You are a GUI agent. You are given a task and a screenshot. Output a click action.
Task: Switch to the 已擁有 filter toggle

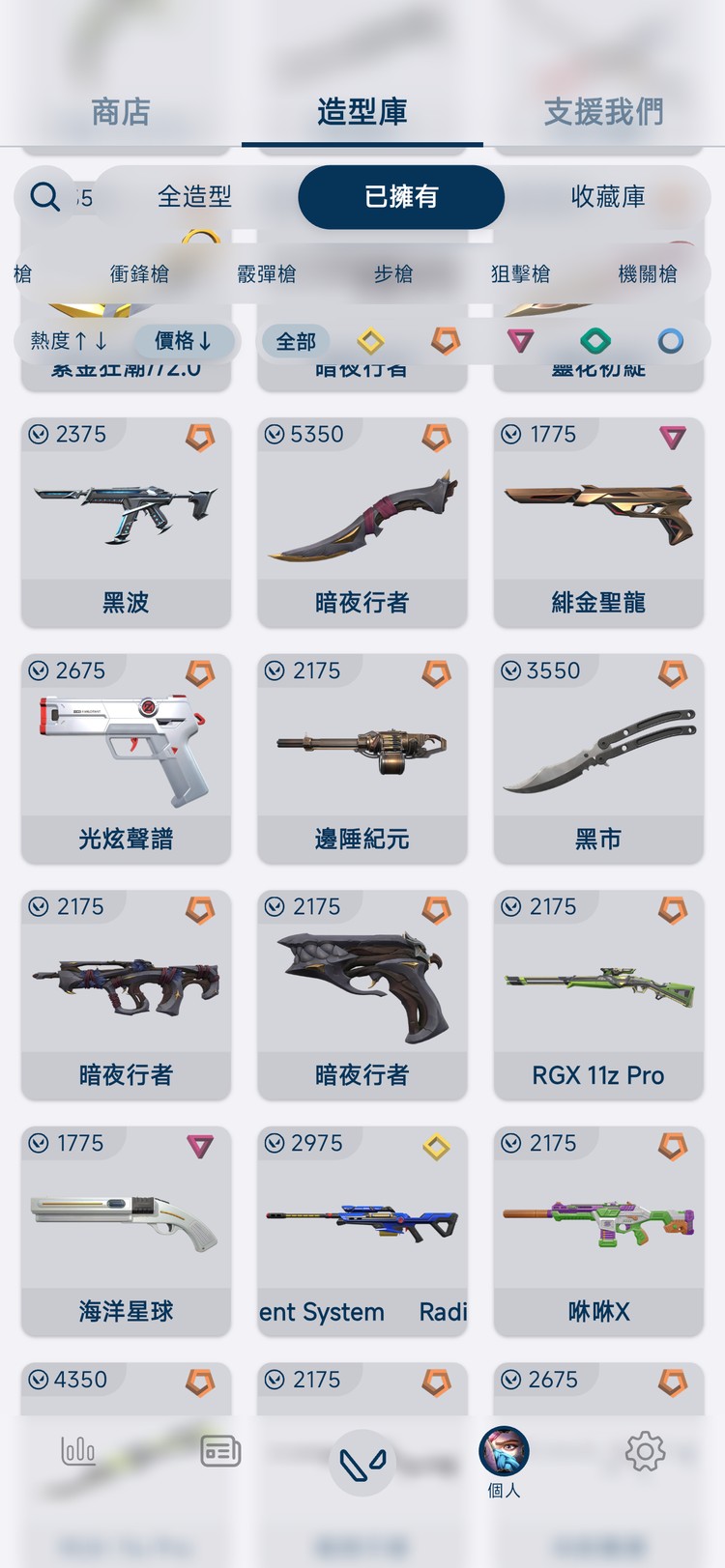coord(400,196)
